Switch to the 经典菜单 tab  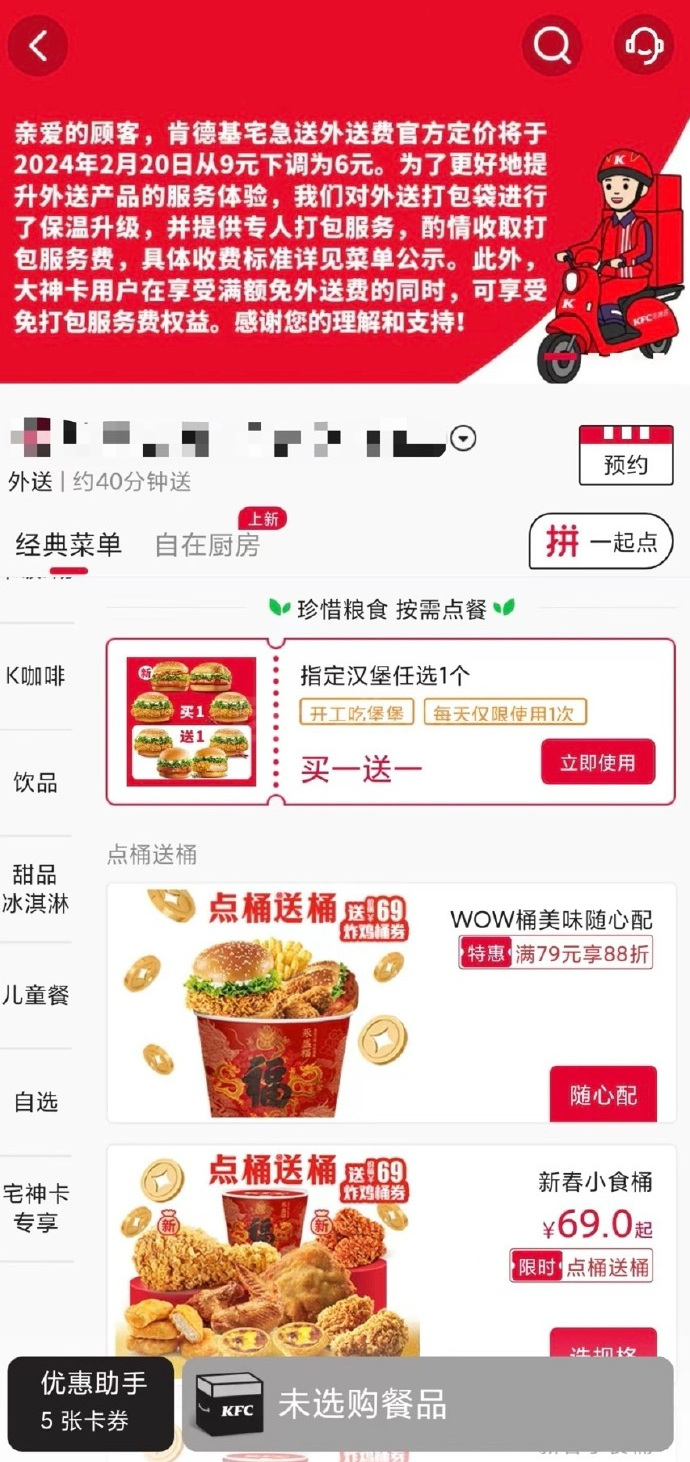68,545
